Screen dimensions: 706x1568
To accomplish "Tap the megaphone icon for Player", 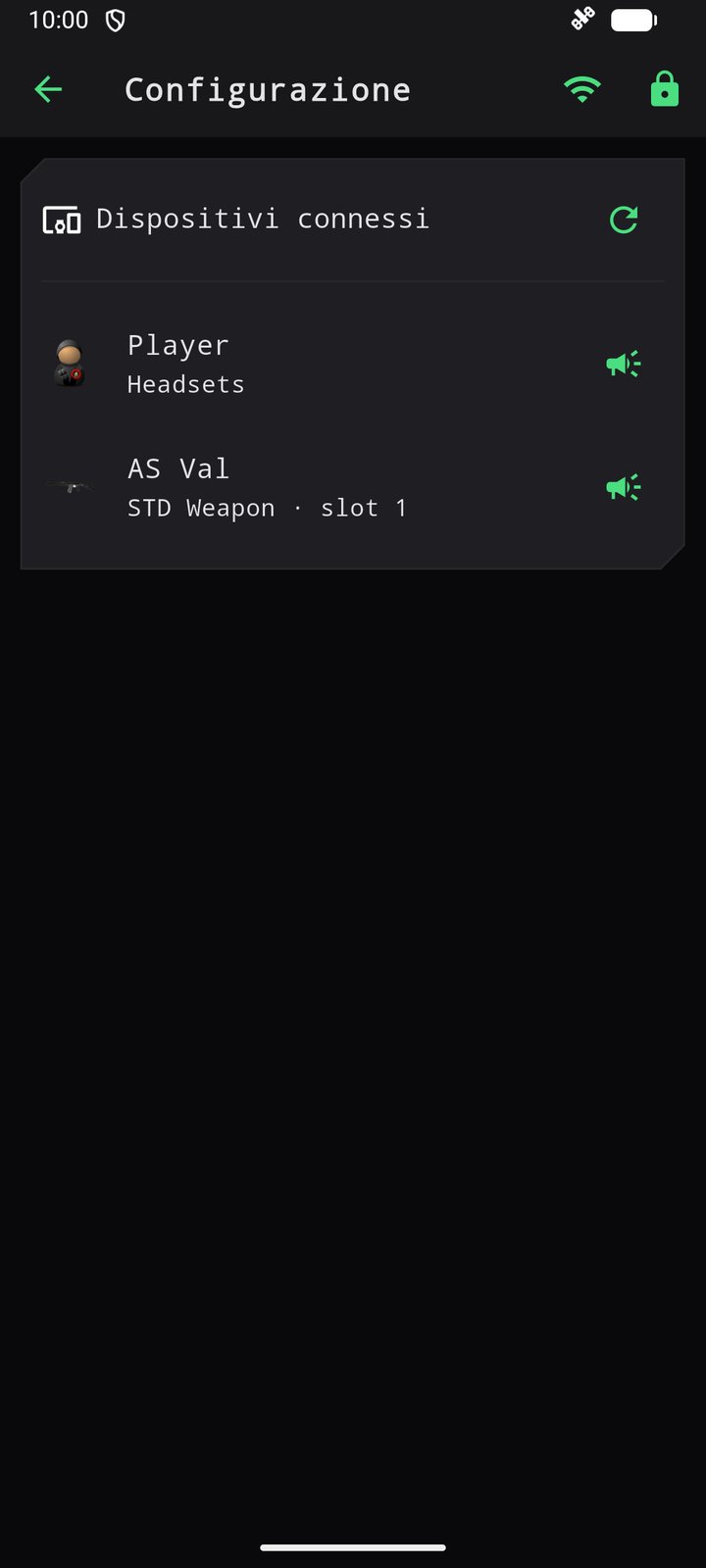I will click(624, 365).
